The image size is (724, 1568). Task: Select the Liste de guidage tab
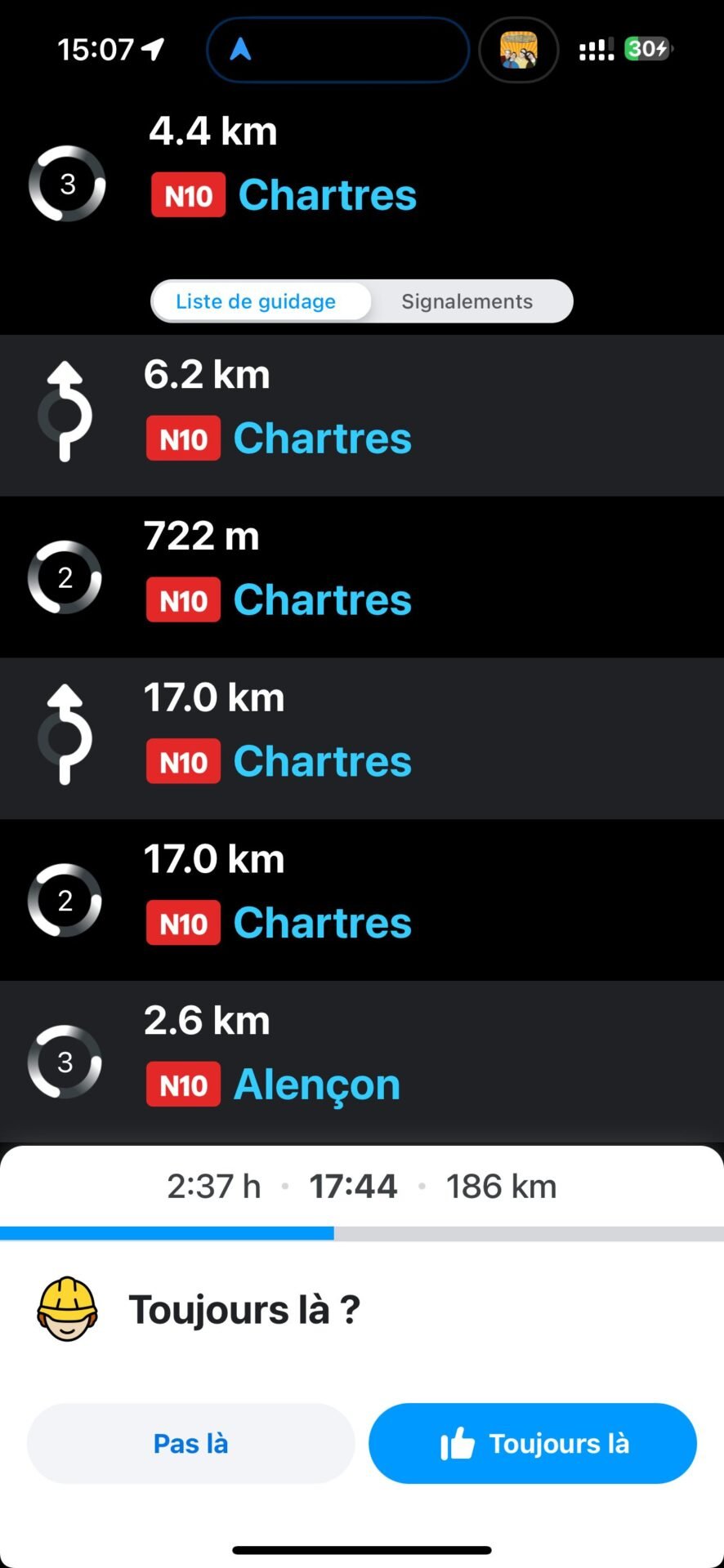point(256,301)
